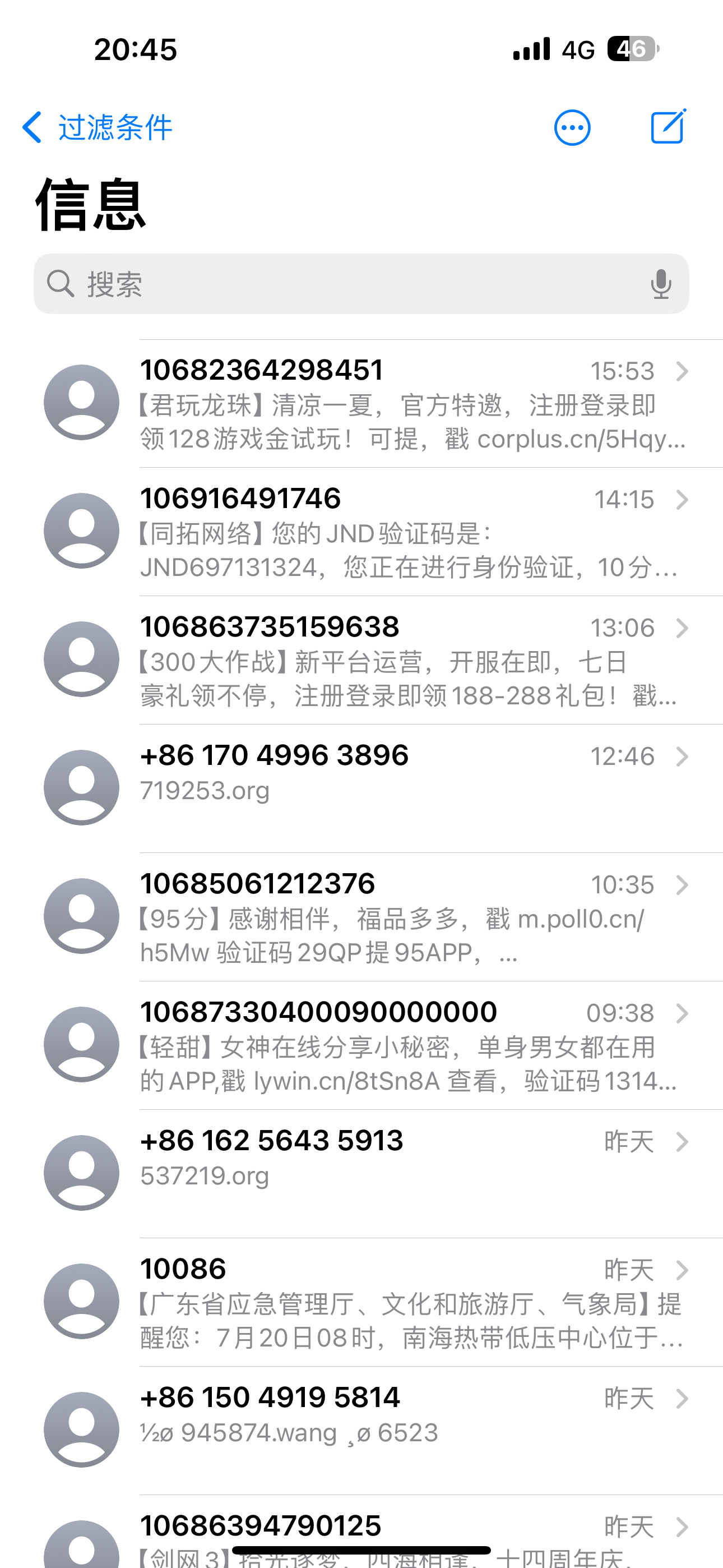This screenshot has width=723, height=1568.
Task: Open the more options ellipsis menu
Action: (572, 128)
